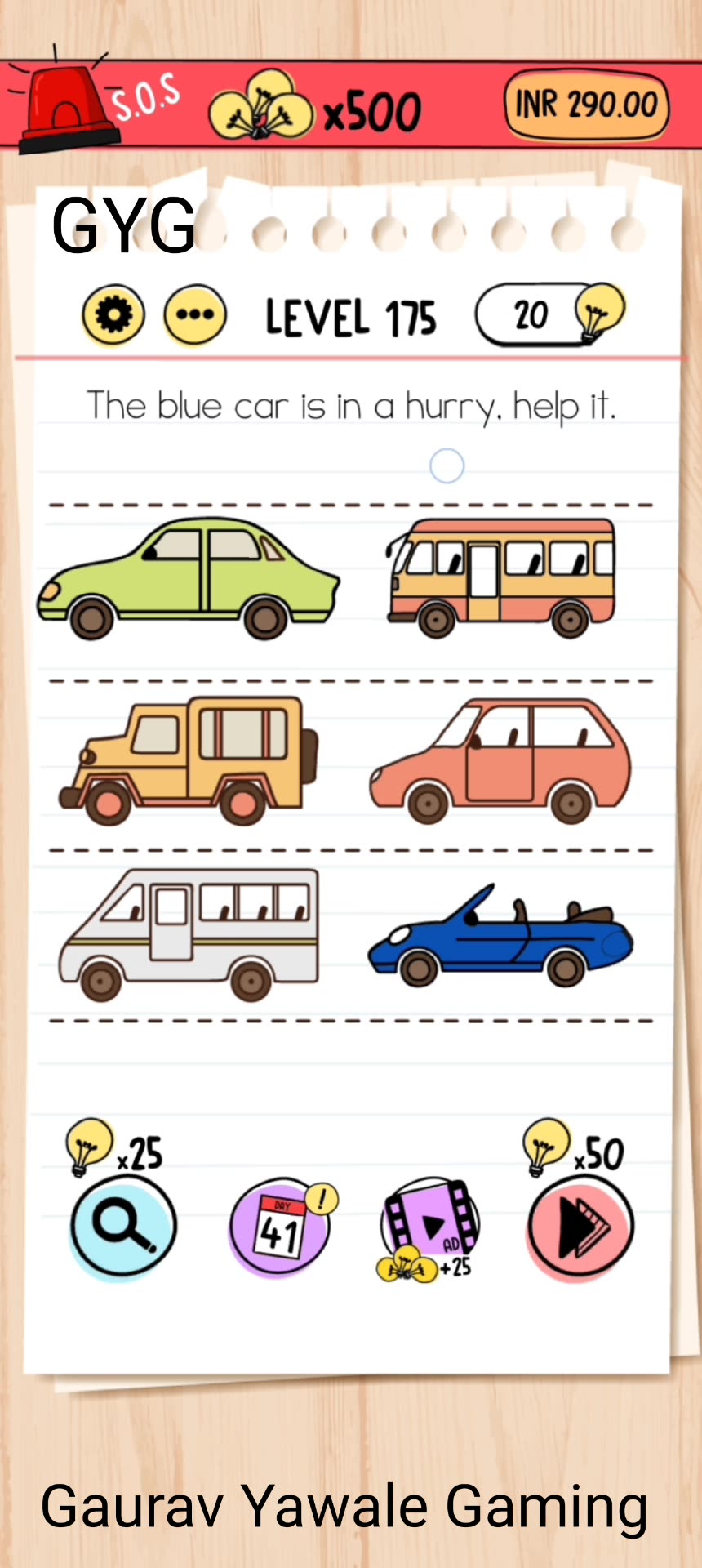The width and height of the screenshot is (702, 1568).
Task: Use the magnifier hint for 25 bulbs
Action: (122, 1227)
